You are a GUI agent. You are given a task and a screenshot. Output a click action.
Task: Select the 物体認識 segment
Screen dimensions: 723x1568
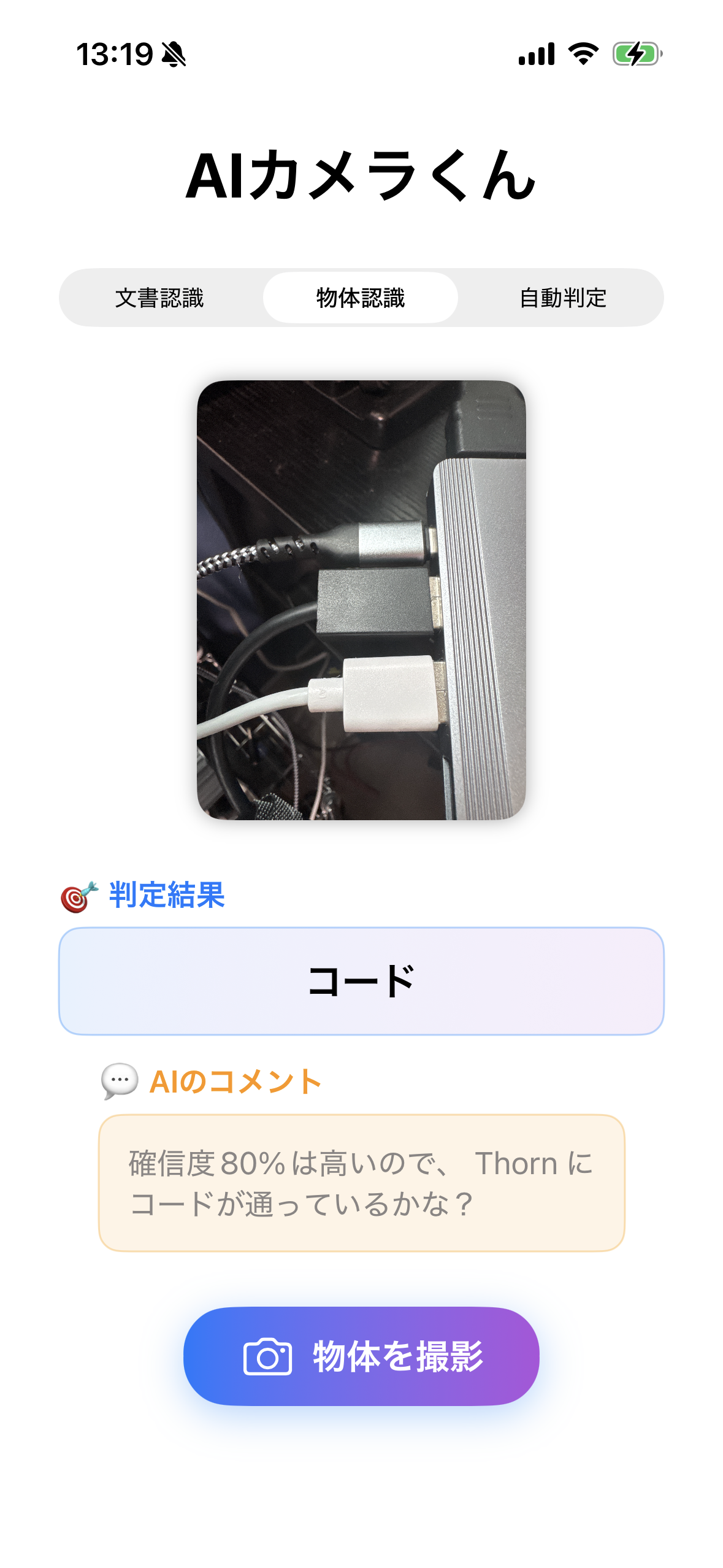click(361, 298)
